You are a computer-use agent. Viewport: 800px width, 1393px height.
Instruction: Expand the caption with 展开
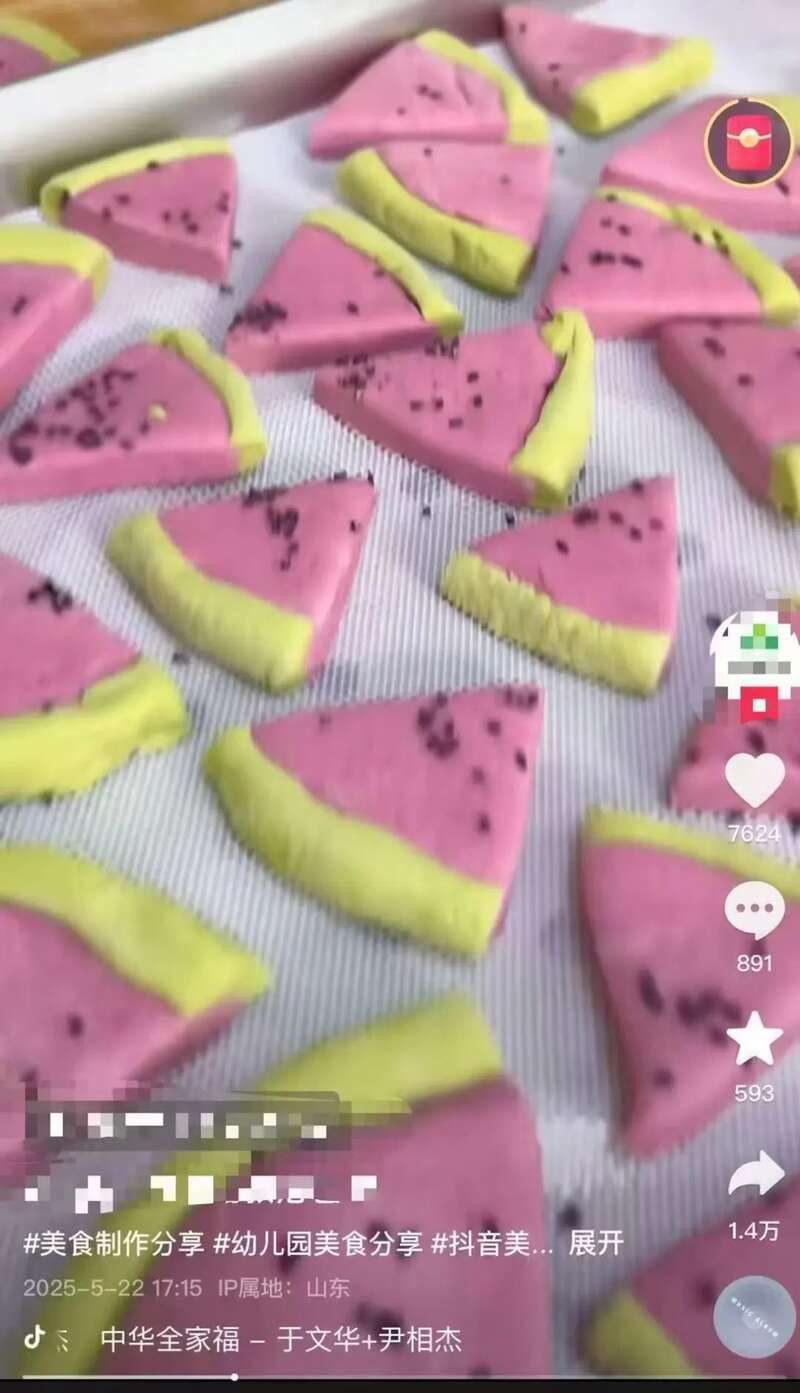[x=596, y=1243]
